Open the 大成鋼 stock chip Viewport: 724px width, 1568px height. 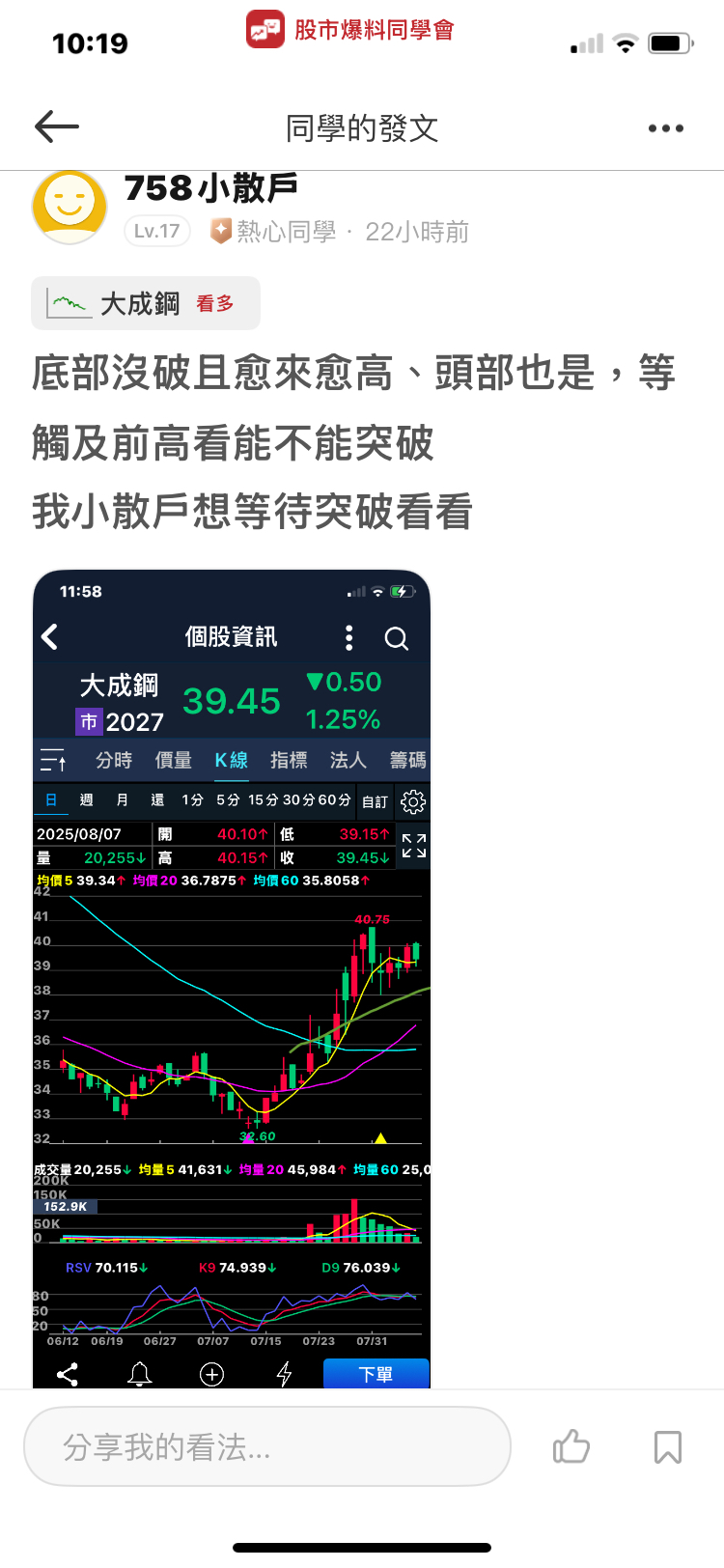pos(146,303)
